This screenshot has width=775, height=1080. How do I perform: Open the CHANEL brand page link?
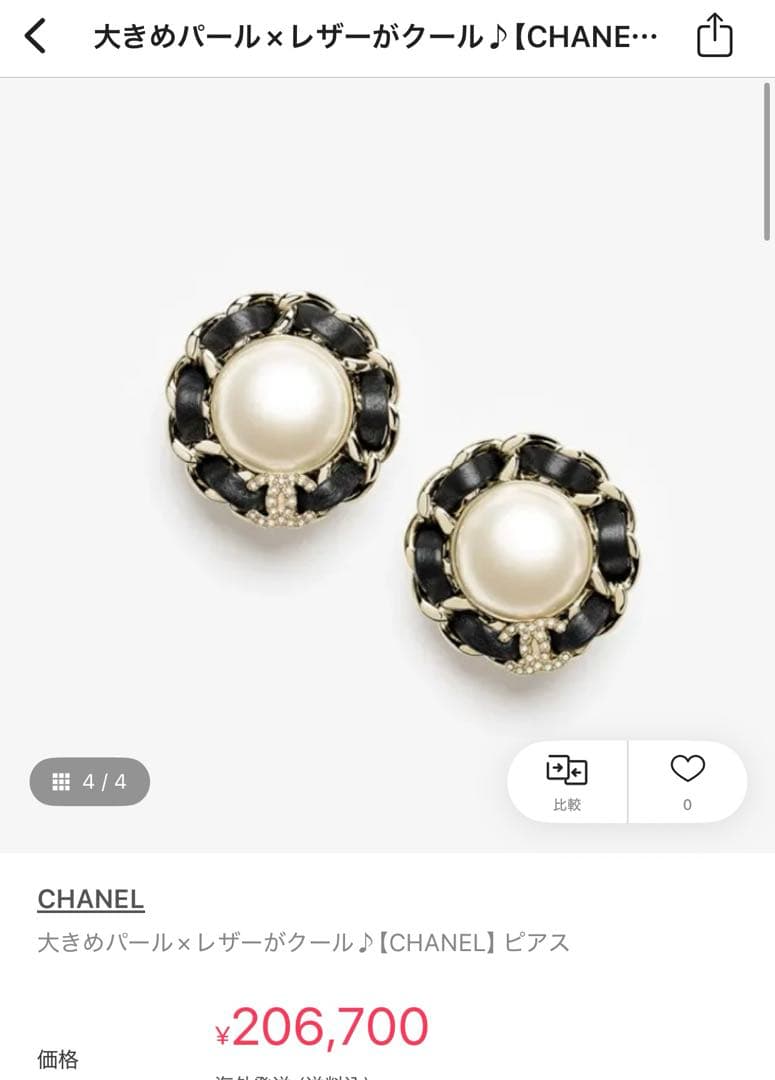point(92,900)
